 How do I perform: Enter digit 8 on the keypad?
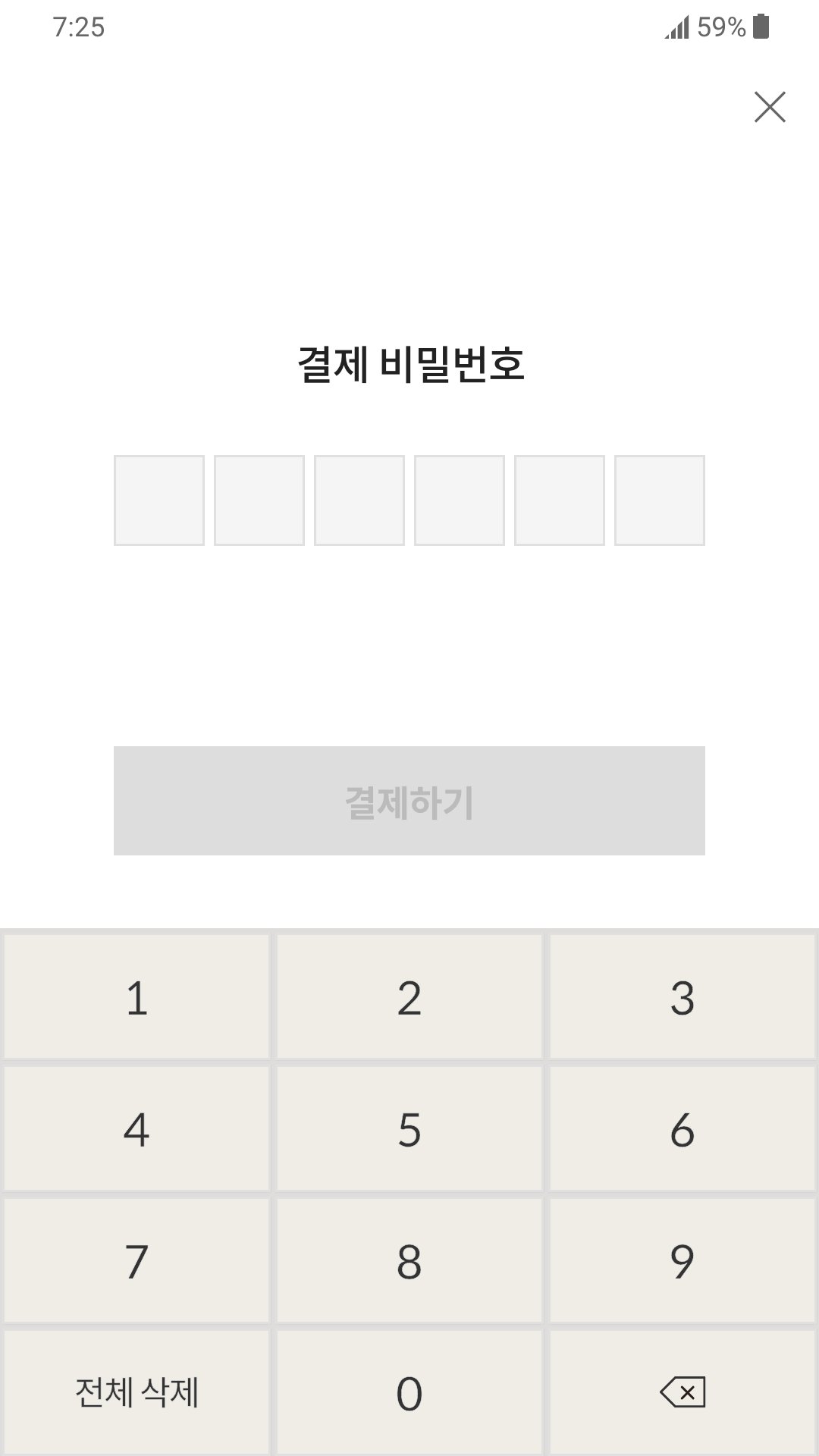[x=409, y=1261]
